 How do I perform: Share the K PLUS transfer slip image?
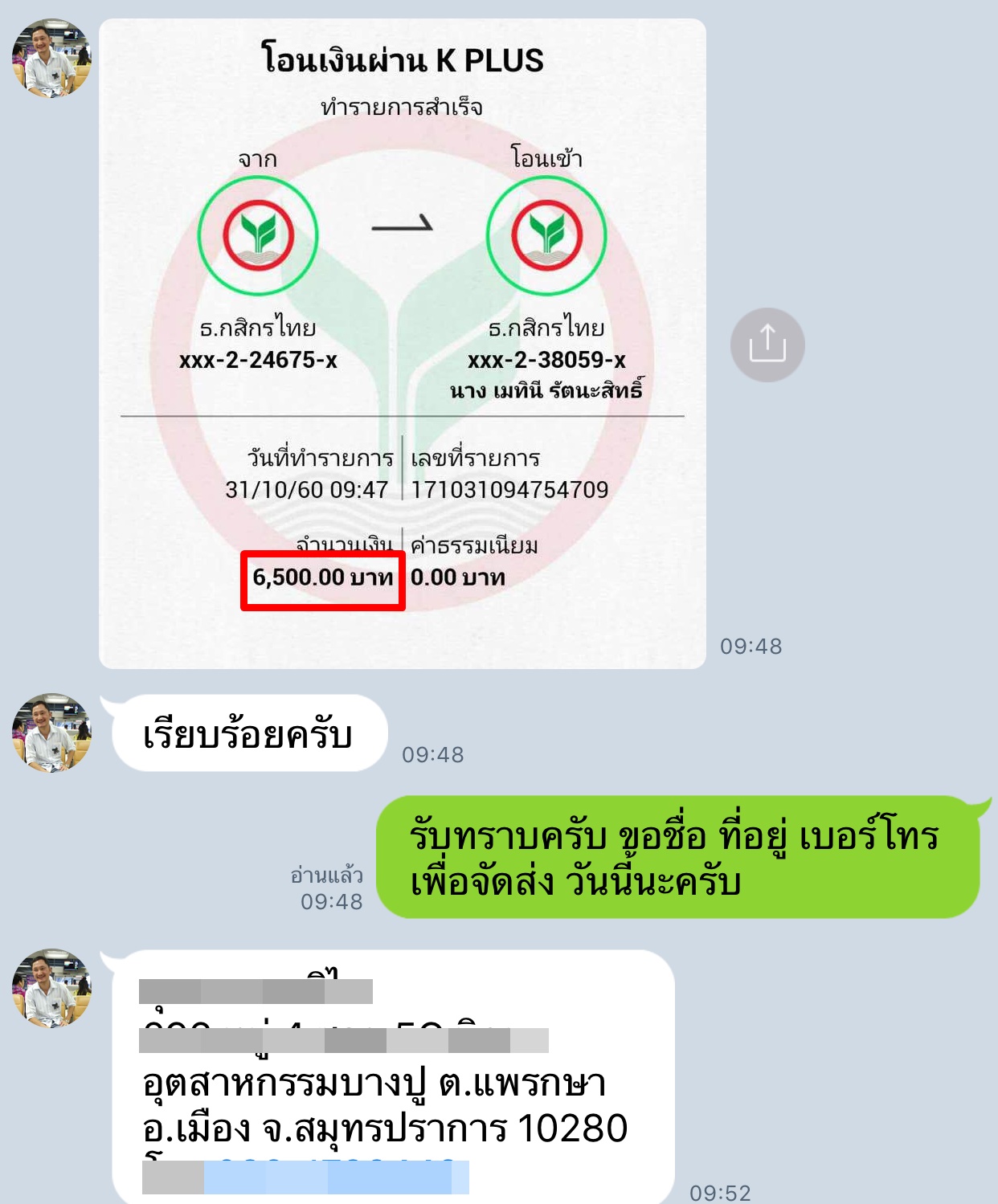(767, 345)
